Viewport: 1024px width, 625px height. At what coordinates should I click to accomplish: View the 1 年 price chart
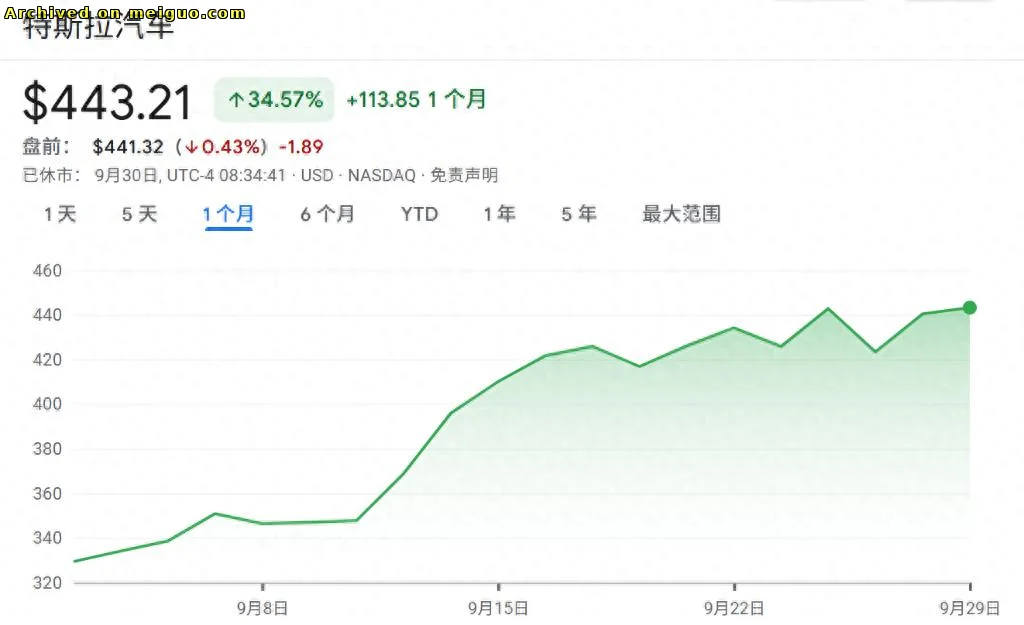[x=500, y=214]
